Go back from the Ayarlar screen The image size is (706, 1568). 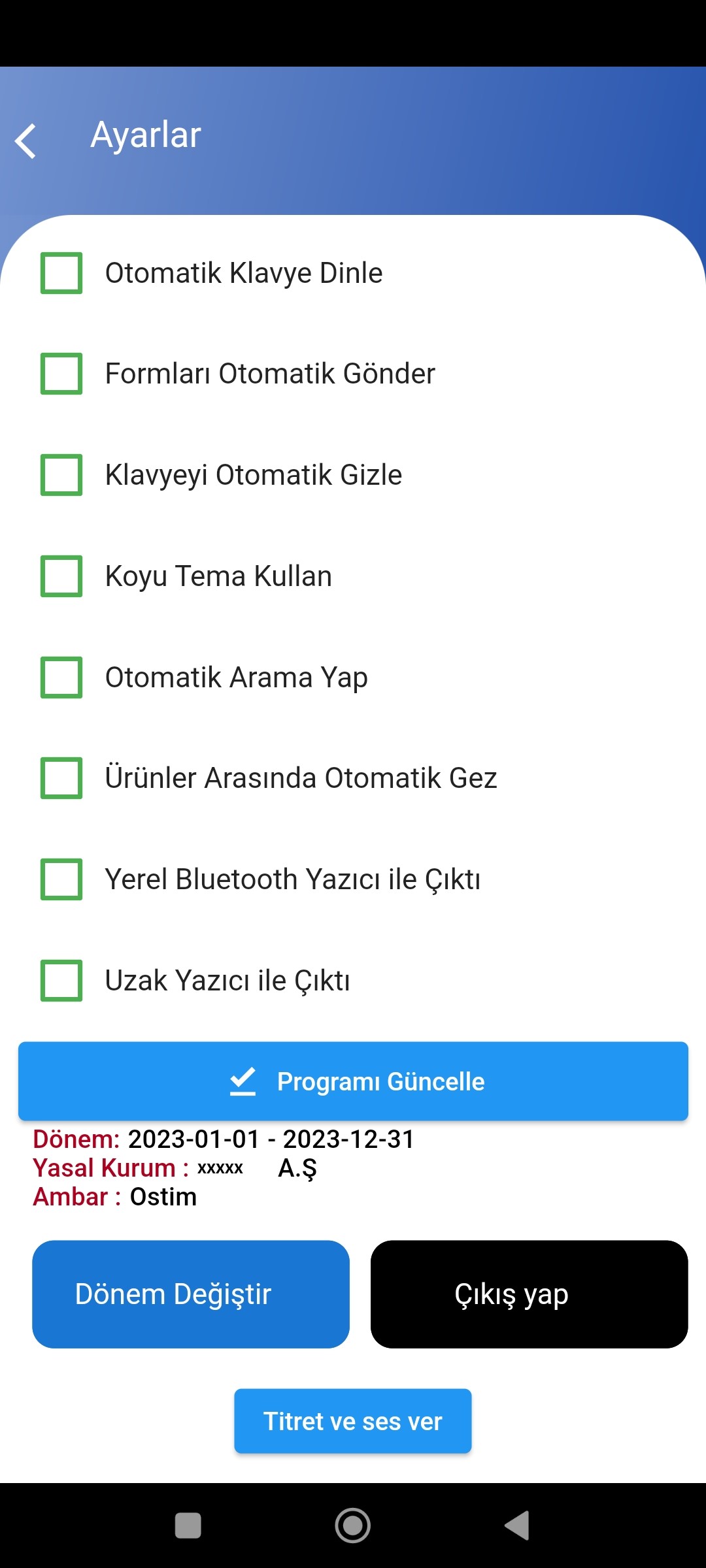pos(26,140)
